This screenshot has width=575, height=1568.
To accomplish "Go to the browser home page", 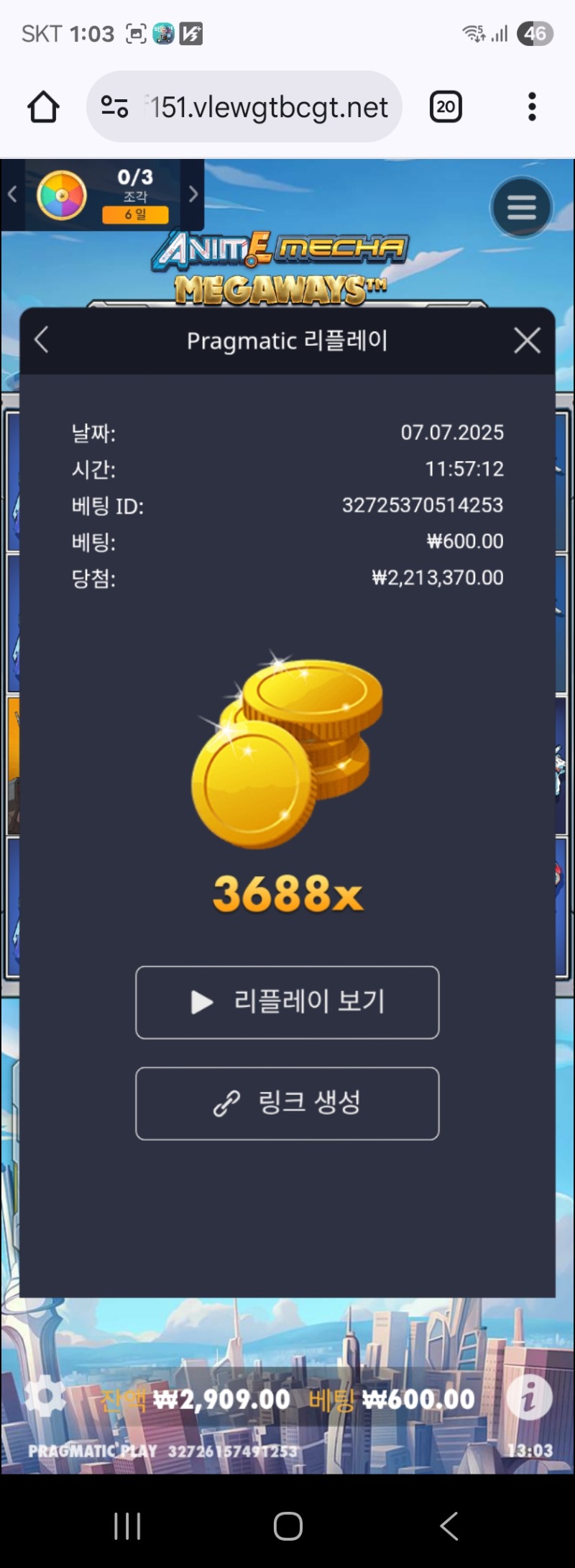I will pyautogui.click(x=43, y=107).
